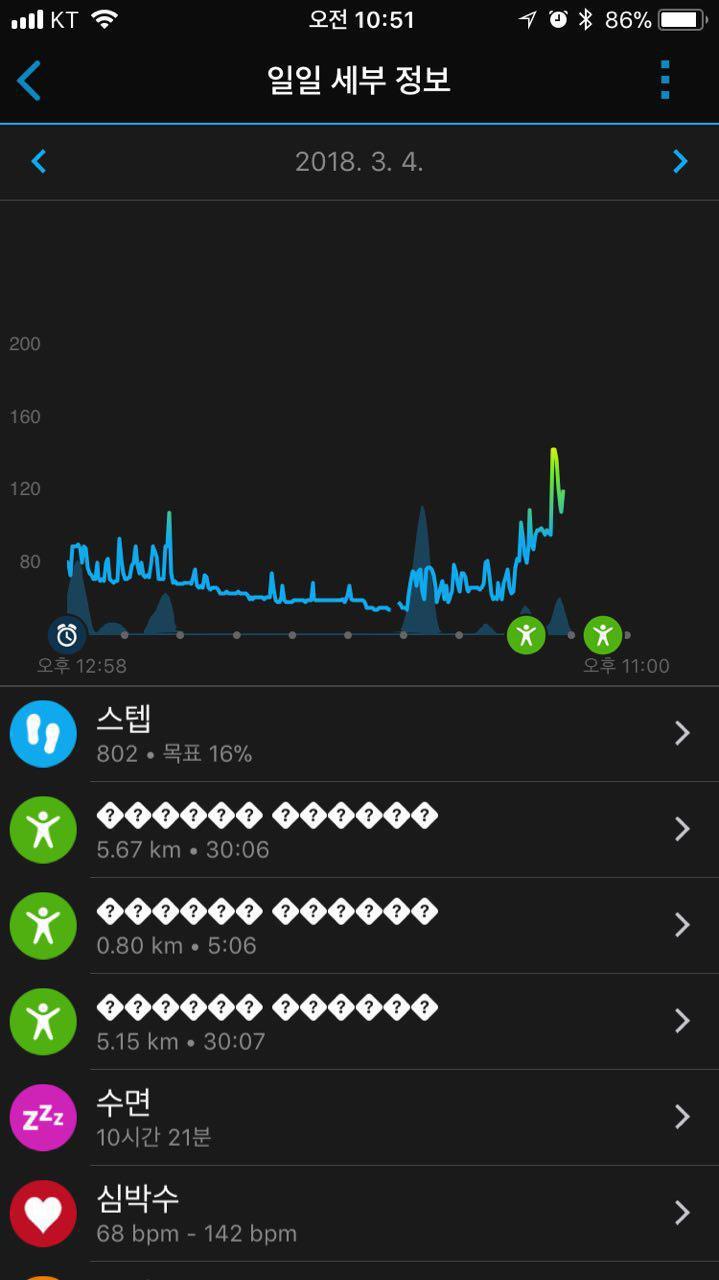Screen dimensions: 719x1280
Task: Open the 5.67 km activity
Action: pyautogui.click(x=359, y=830)
